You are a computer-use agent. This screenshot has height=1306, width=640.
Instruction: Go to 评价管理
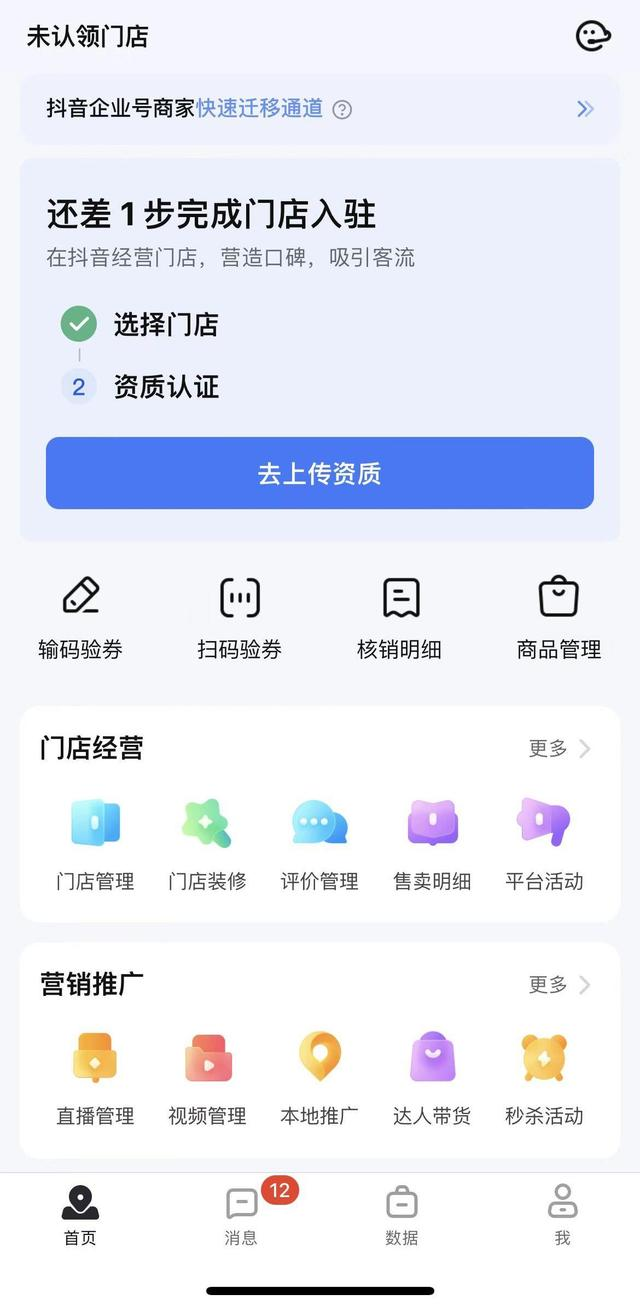click(x=319, y=844)
